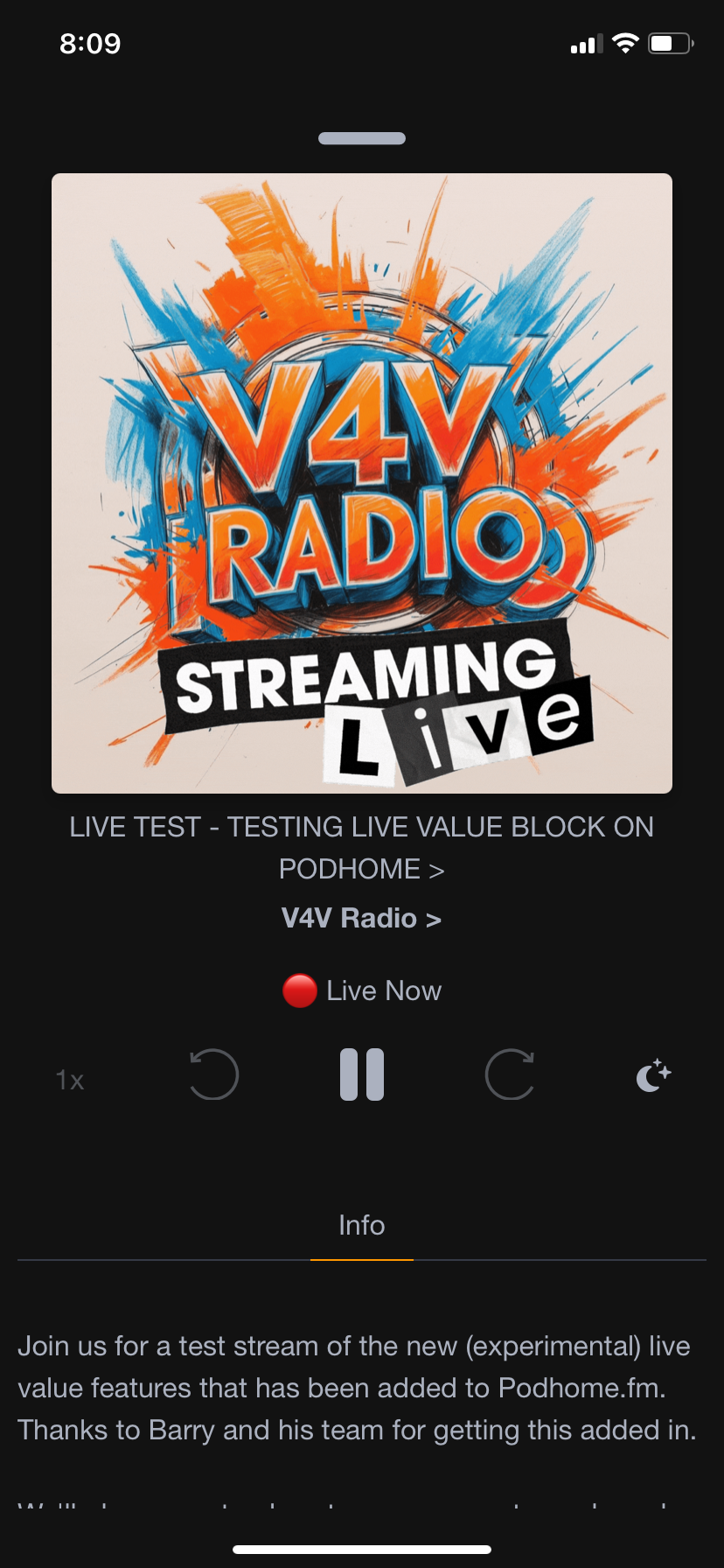Tap the sheet drag handle at top

tap(362, 138)
